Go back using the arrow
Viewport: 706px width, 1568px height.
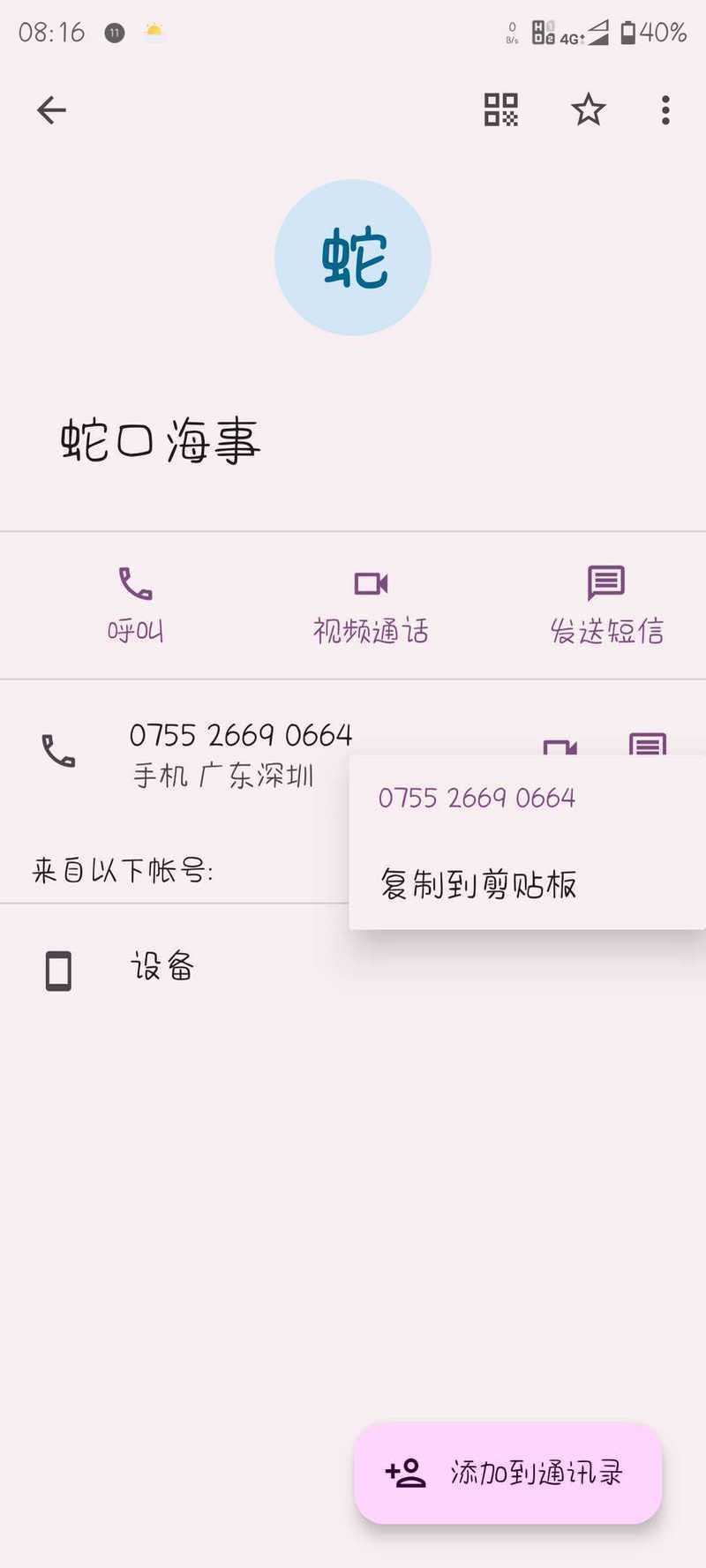point(51,110)
